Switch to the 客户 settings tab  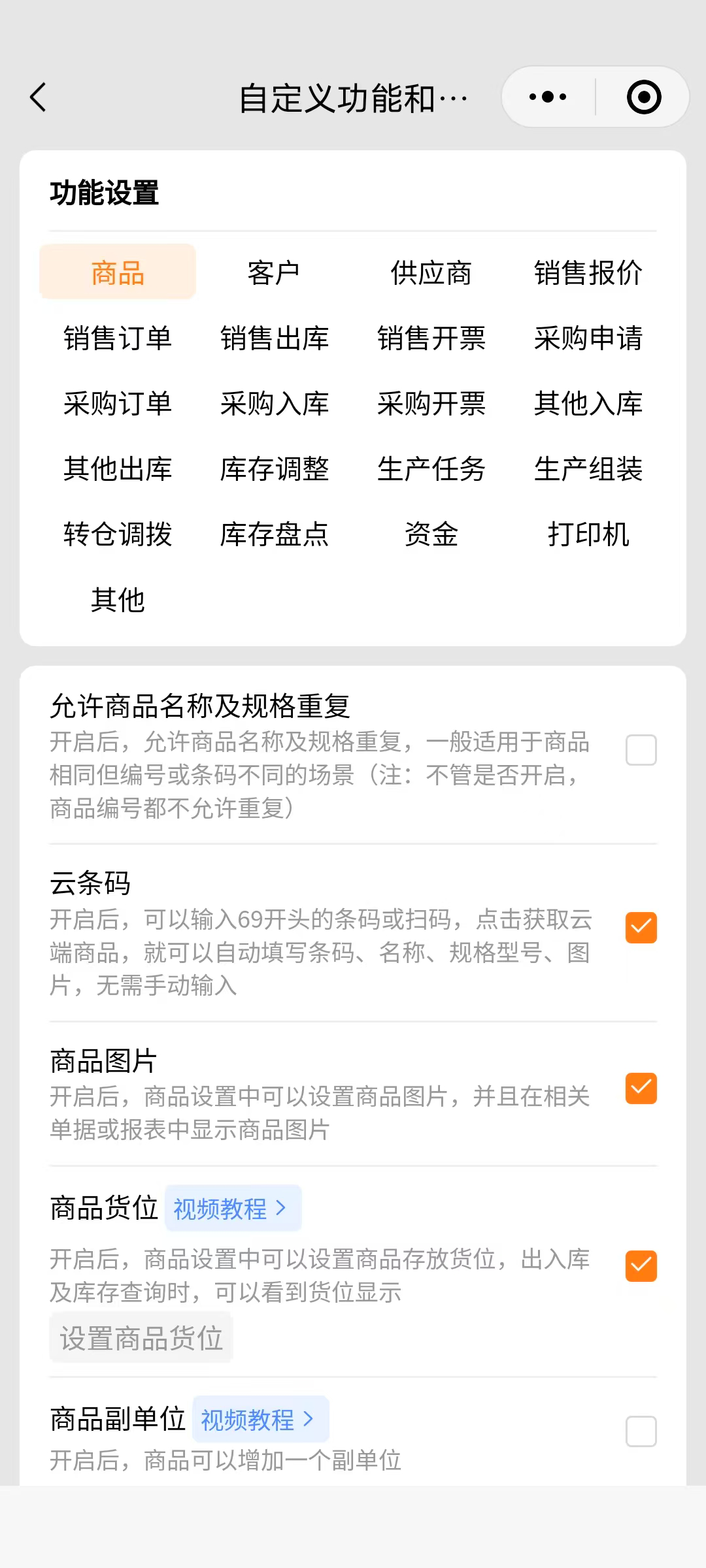pos(274,272)
